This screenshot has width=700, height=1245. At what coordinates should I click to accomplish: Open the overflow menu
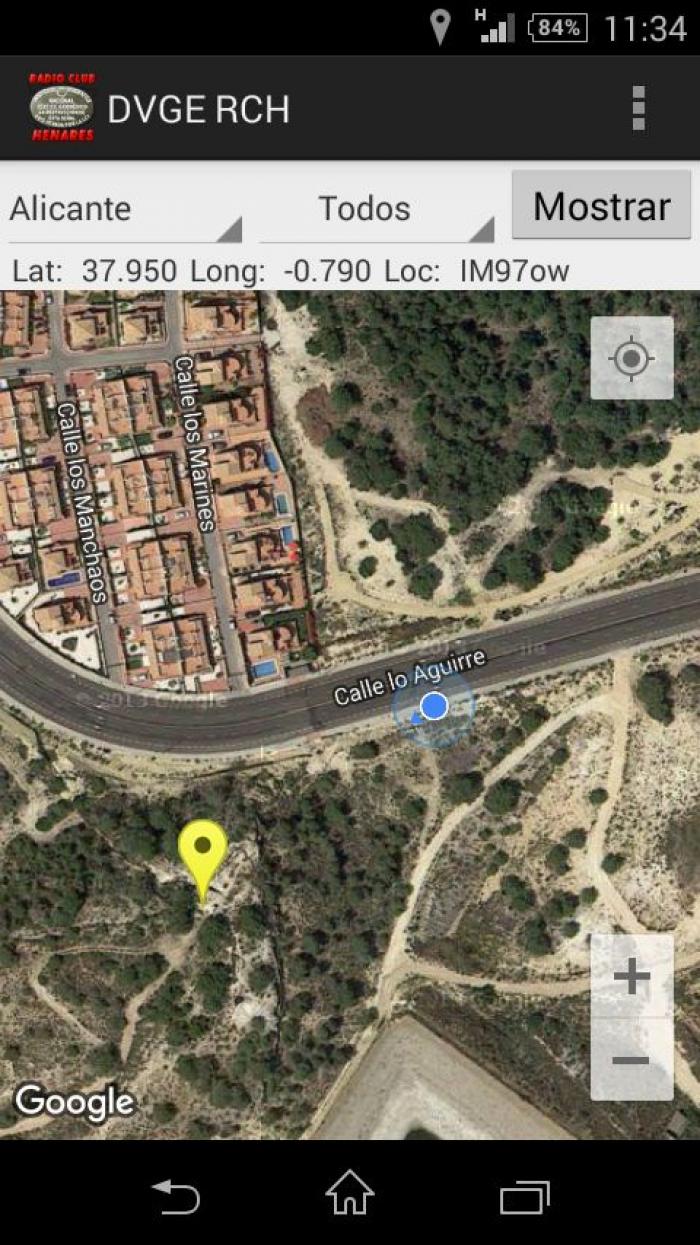click(x=638, y=107)
